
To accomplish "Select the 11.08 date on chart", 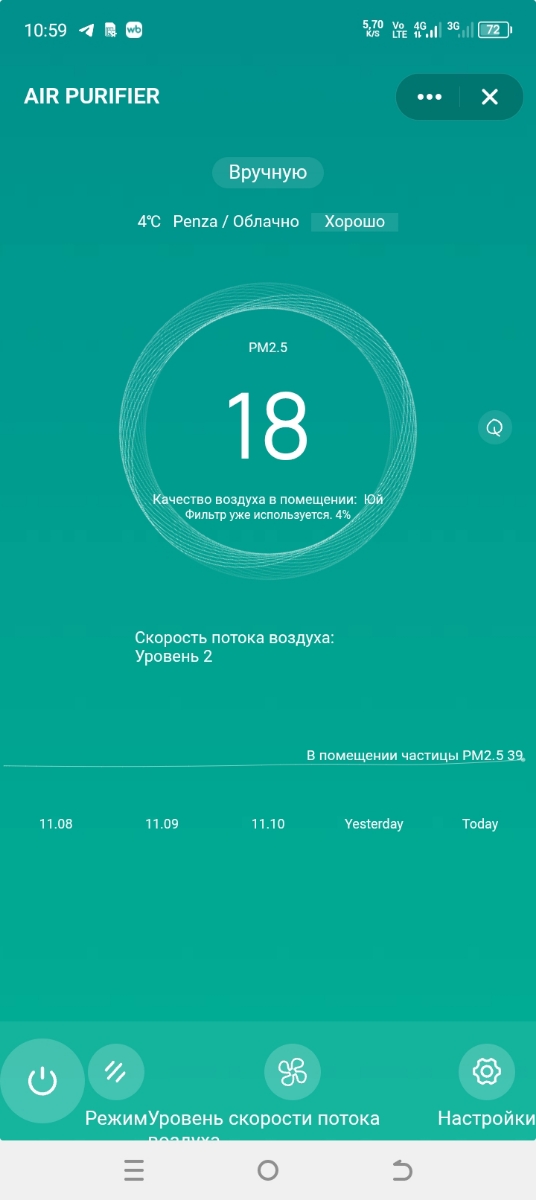I will click(x=56, y=824).
